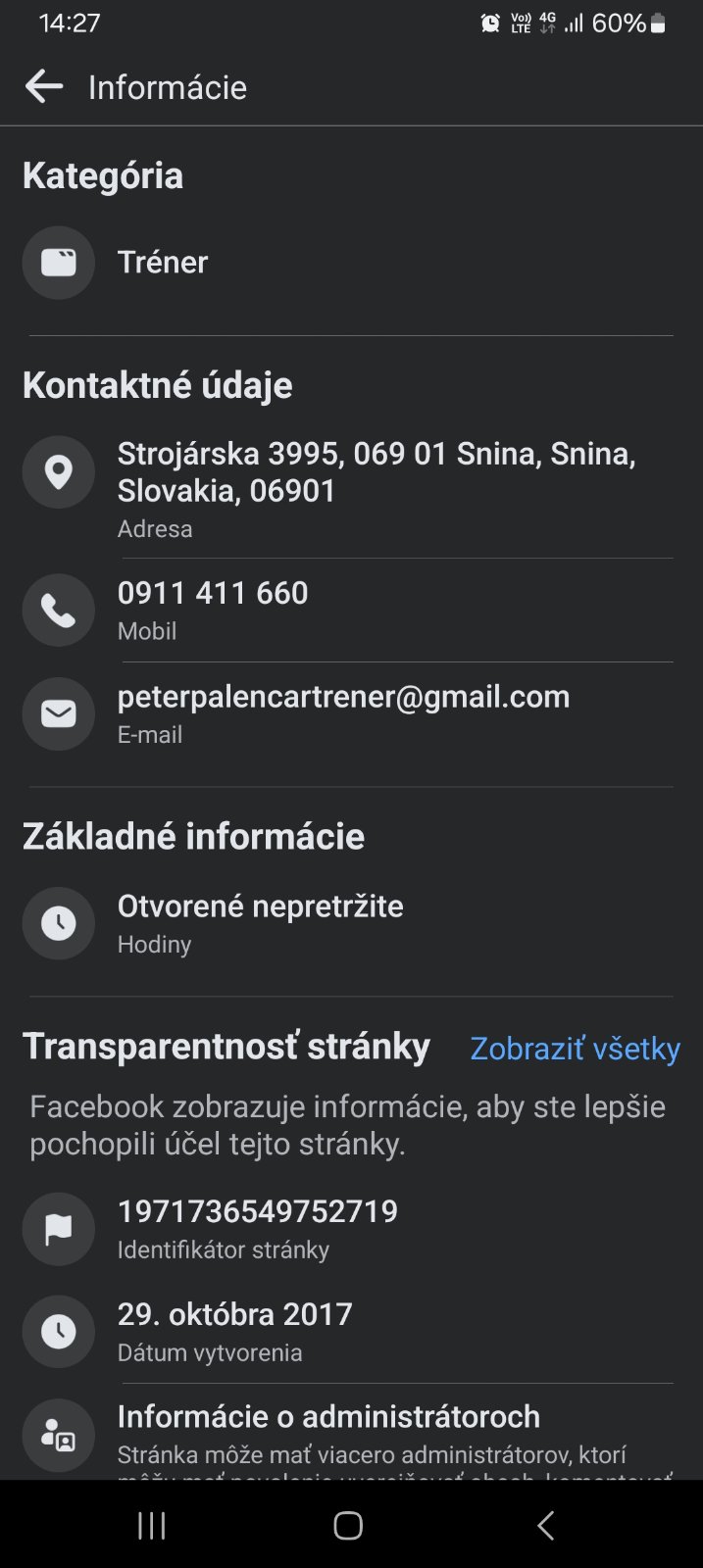703x1568 pixels.
Task: Go back from the Informácie page
Action: 44,86
